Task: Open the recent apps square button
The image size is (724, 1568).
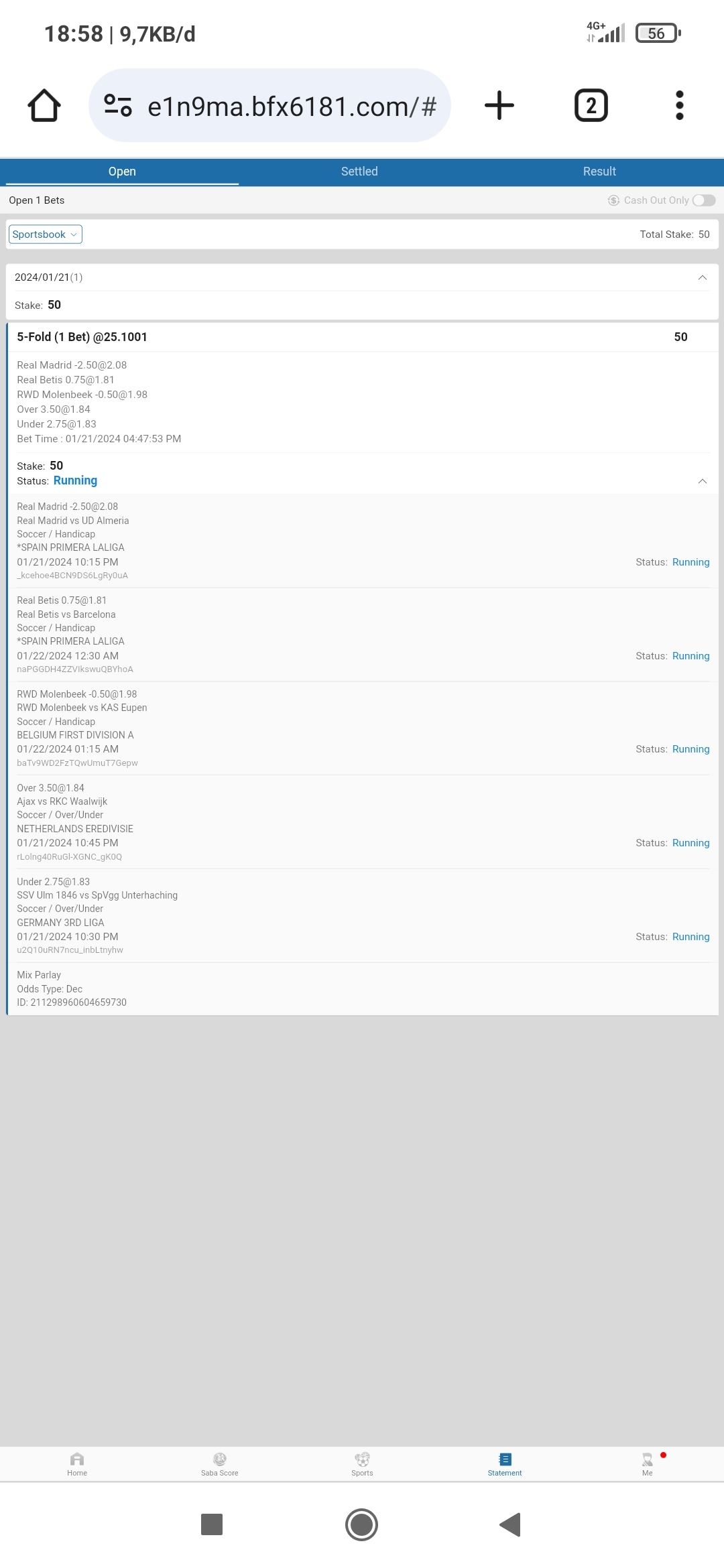Action: click(x=212, y=1524)
